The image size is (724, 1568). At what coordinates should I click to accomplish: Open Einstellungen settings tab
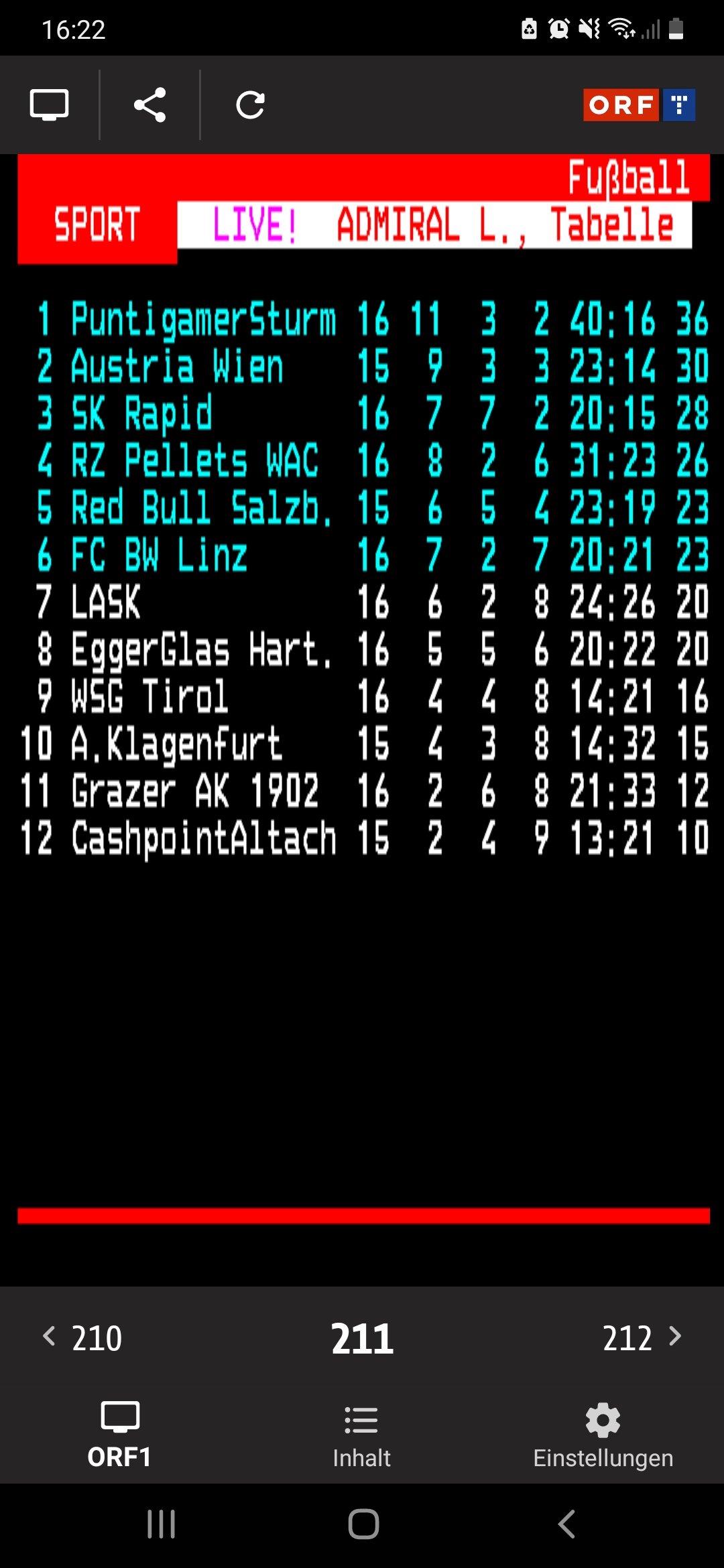[603, 1435]
